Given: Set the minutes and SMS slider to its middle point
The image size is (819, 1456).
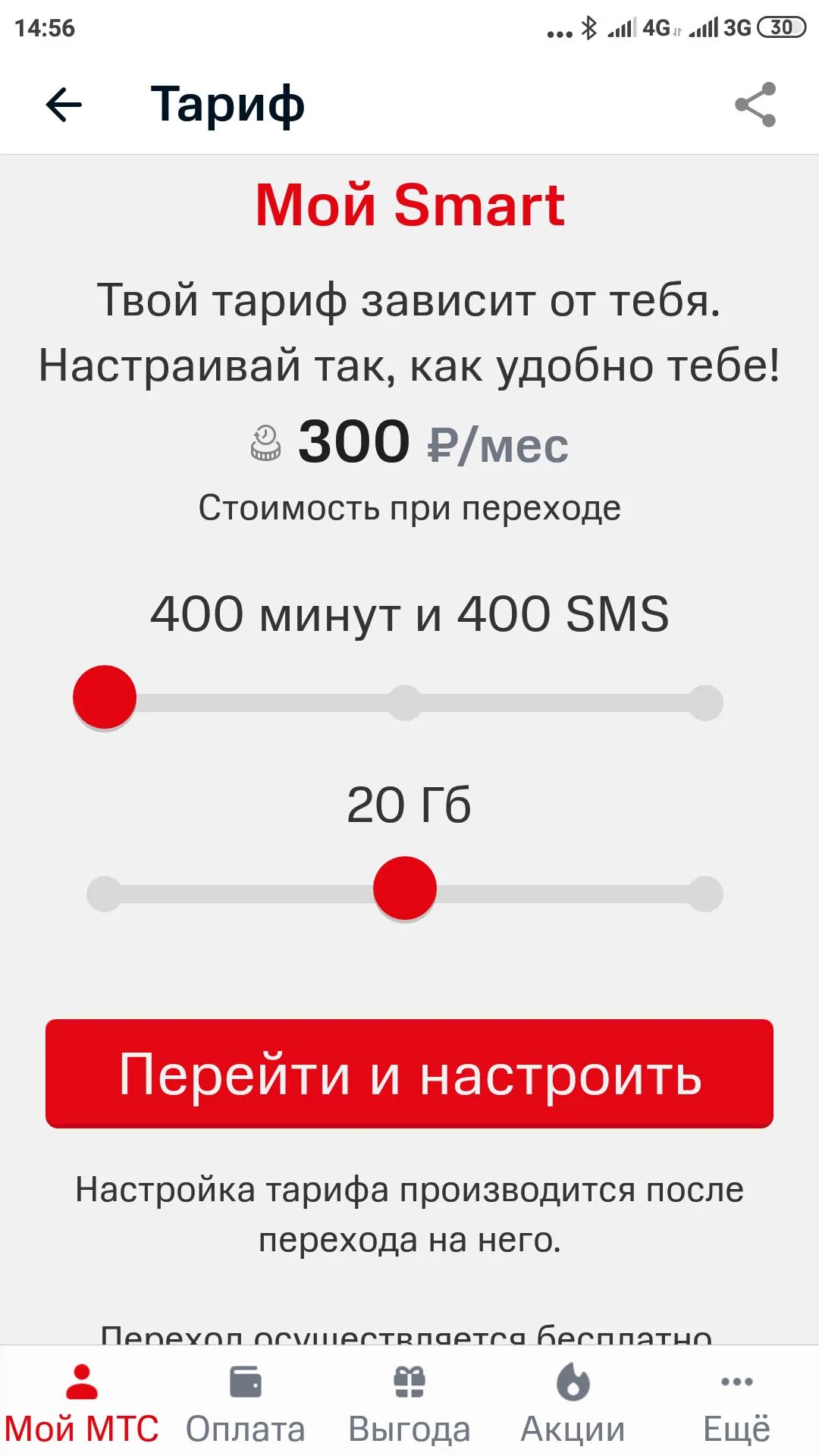Looking at the screenshot, I should tap(405, 702).
